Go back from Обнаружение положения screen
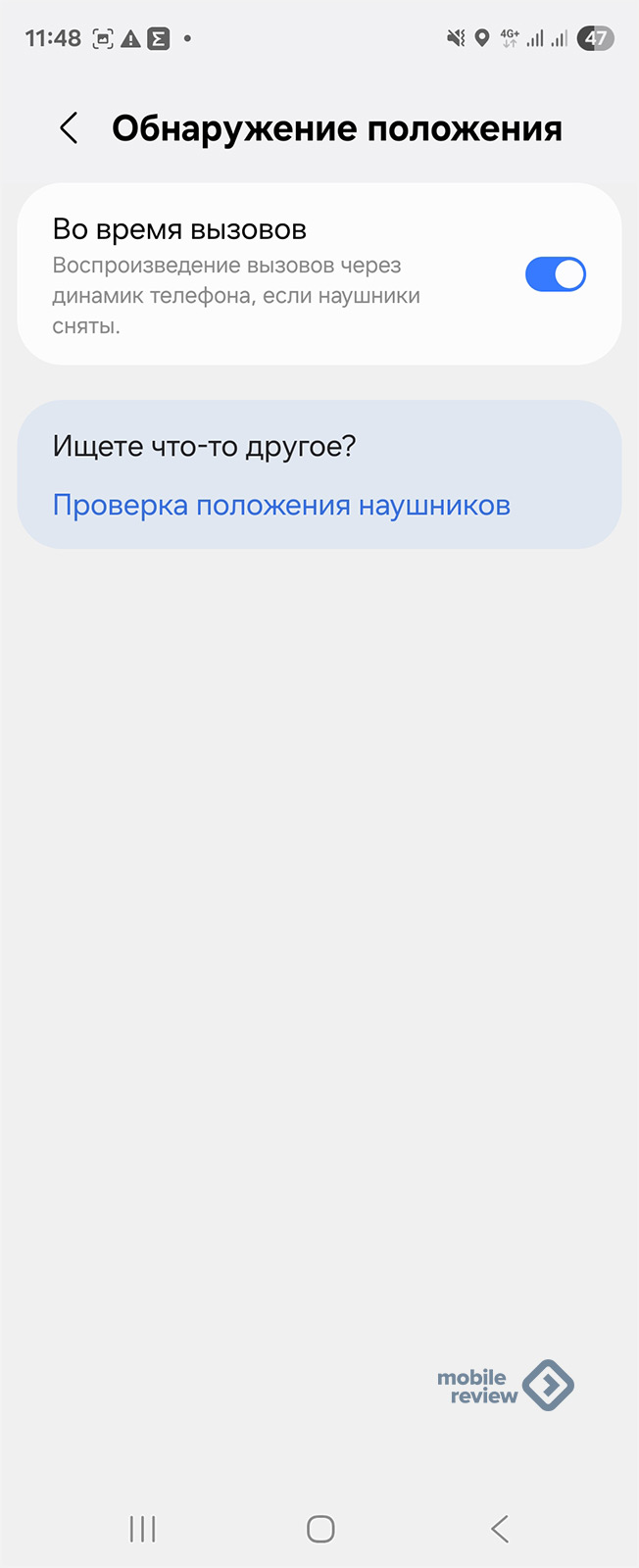The image size is (639, 1568). [x=69, y=128]
